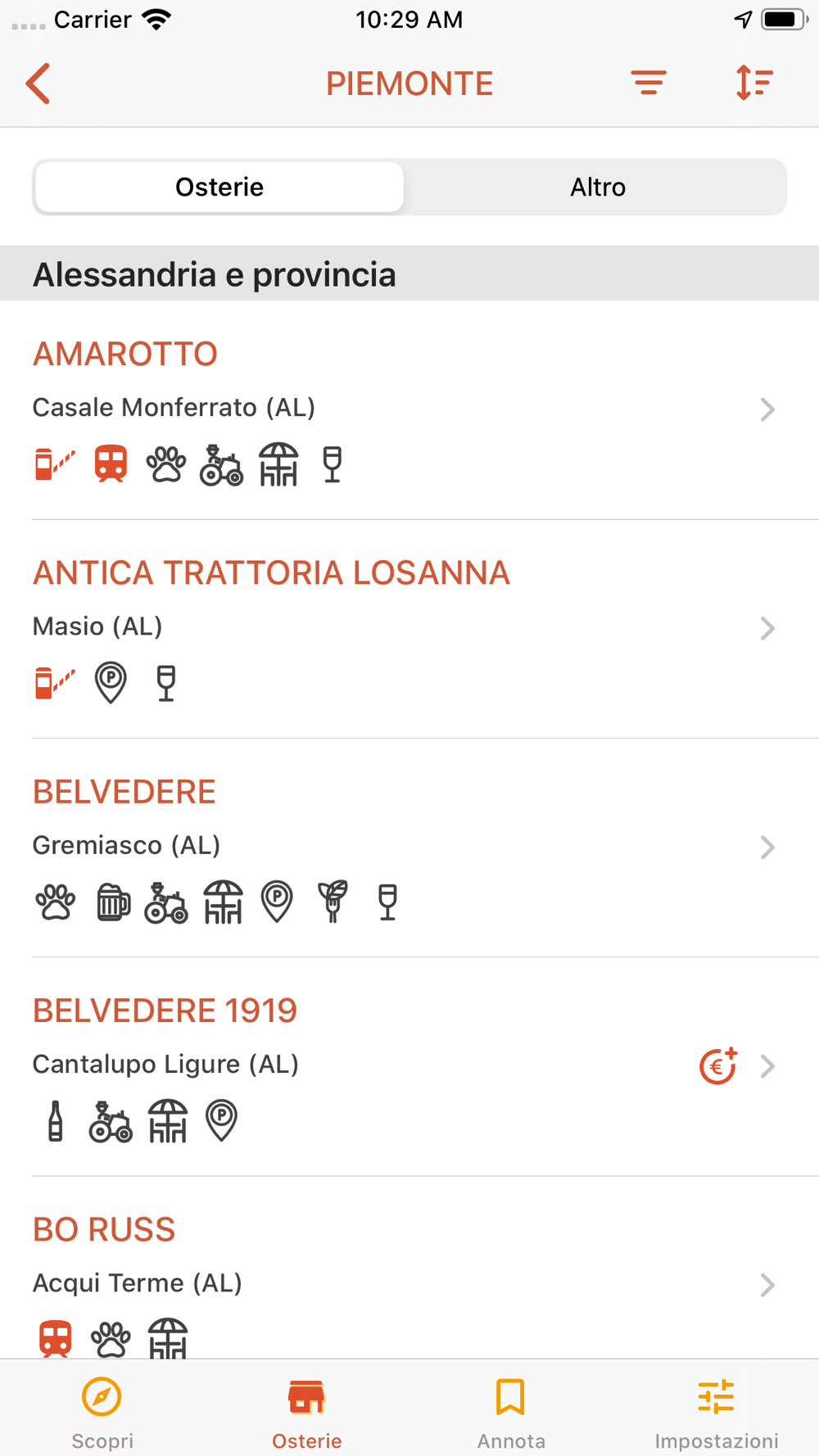Select the Osterie segment
The image size is (819, 1456).
point(219,187)
